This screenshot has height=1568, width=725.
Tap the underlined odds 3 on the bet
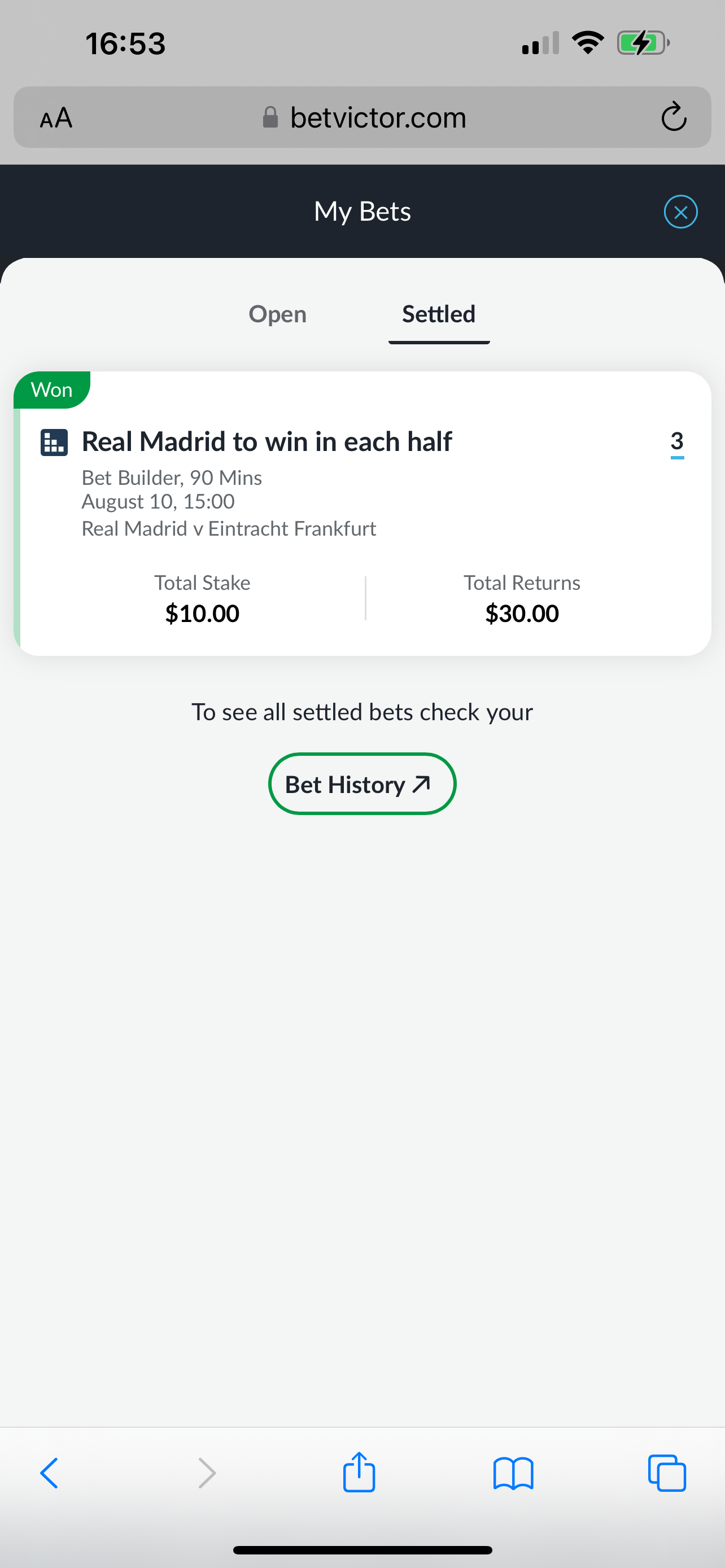pyautogui.click(x=676, y=442)
